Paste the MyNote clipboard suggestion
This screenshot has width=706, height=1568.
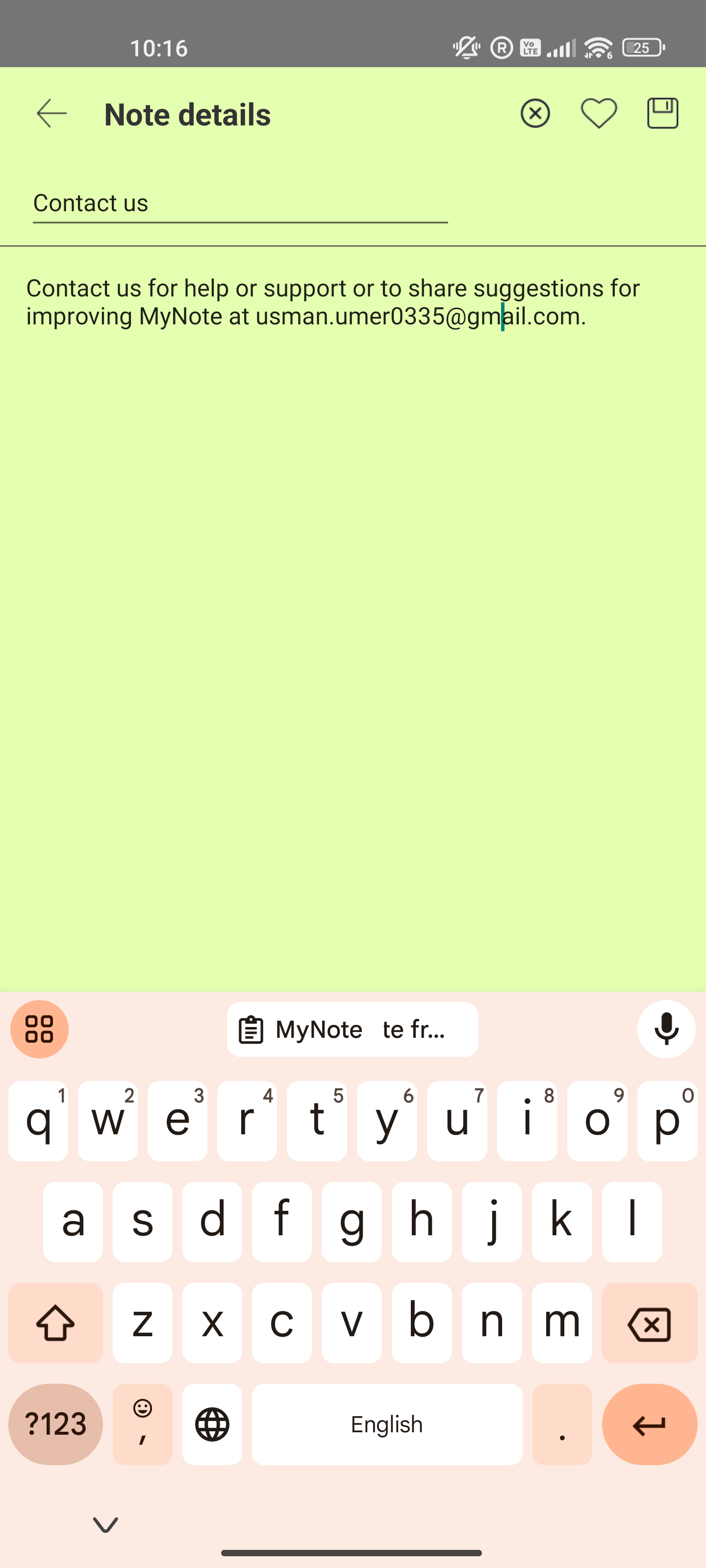click(352, 1029)
